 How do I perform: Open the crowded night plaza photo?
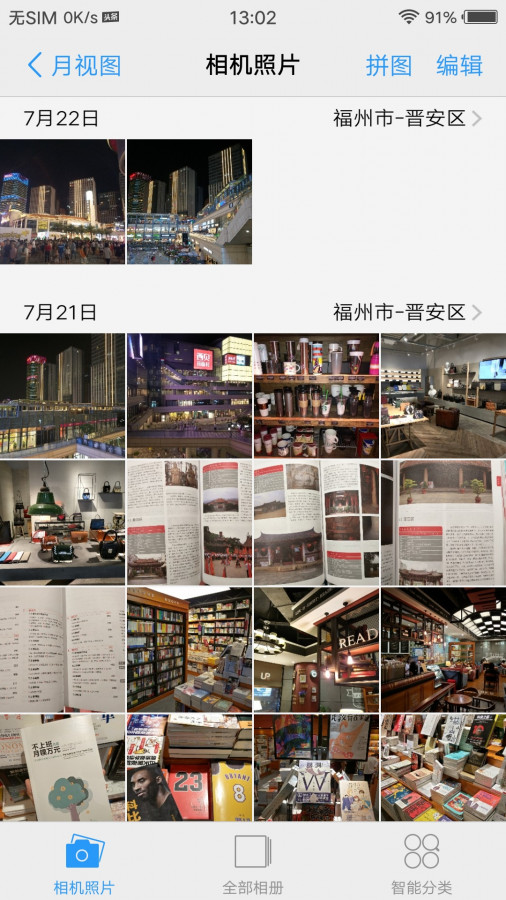pos(62,201)
